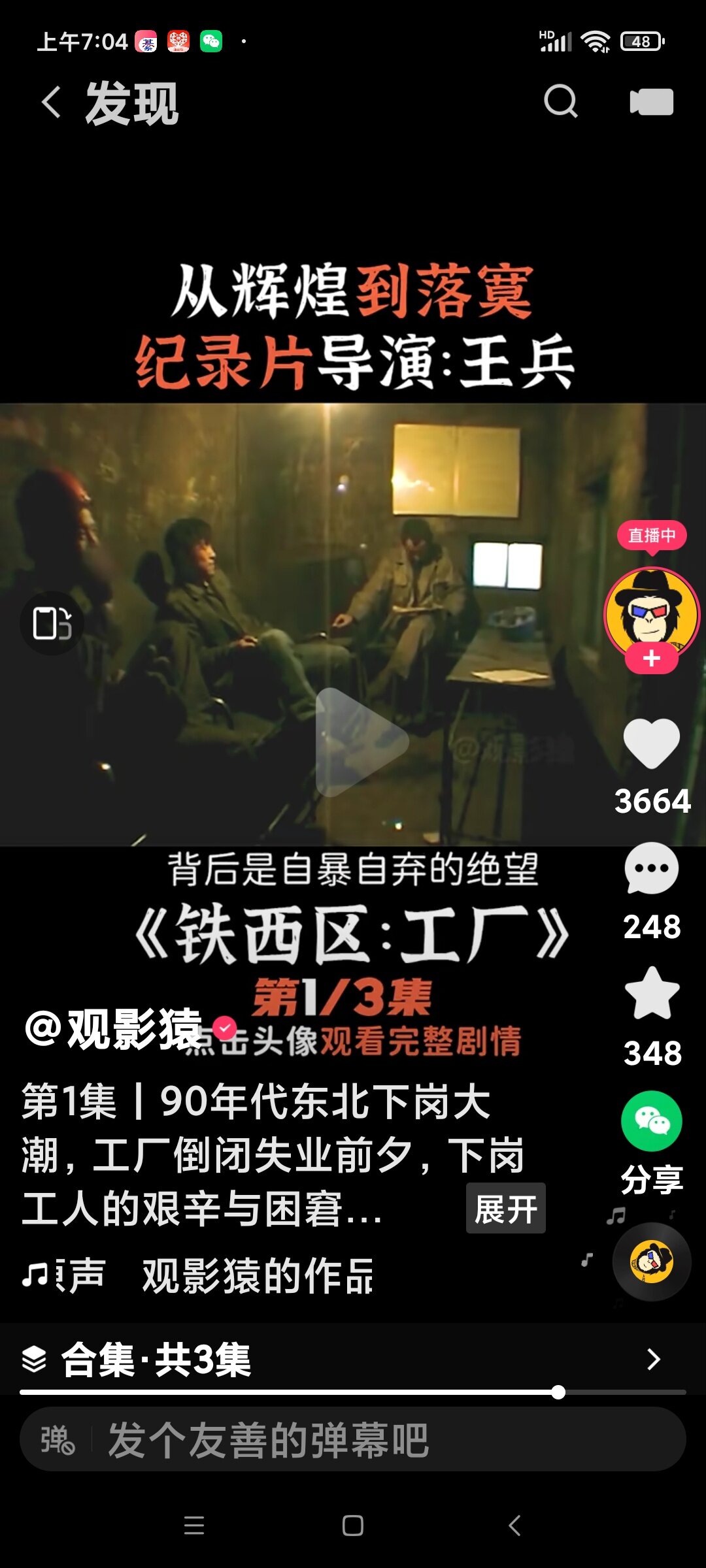This screenshot has height=1568, width=706.
Task: Like this video with the heart
Action: point(652,743)
